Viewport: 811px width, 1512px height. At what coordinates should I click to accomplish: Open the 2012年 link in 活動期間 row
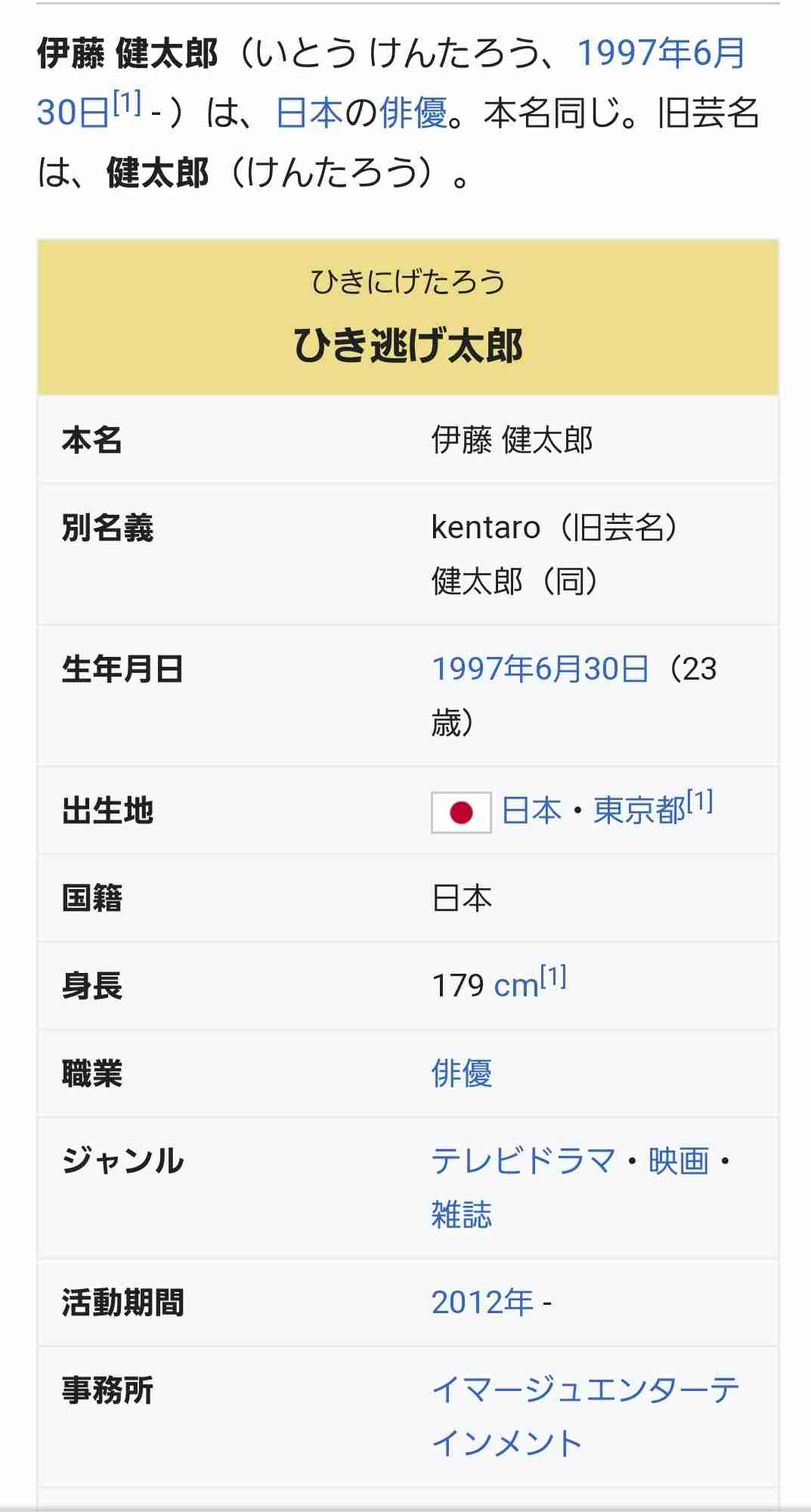pyautogui.click(x=482, y=1303)
